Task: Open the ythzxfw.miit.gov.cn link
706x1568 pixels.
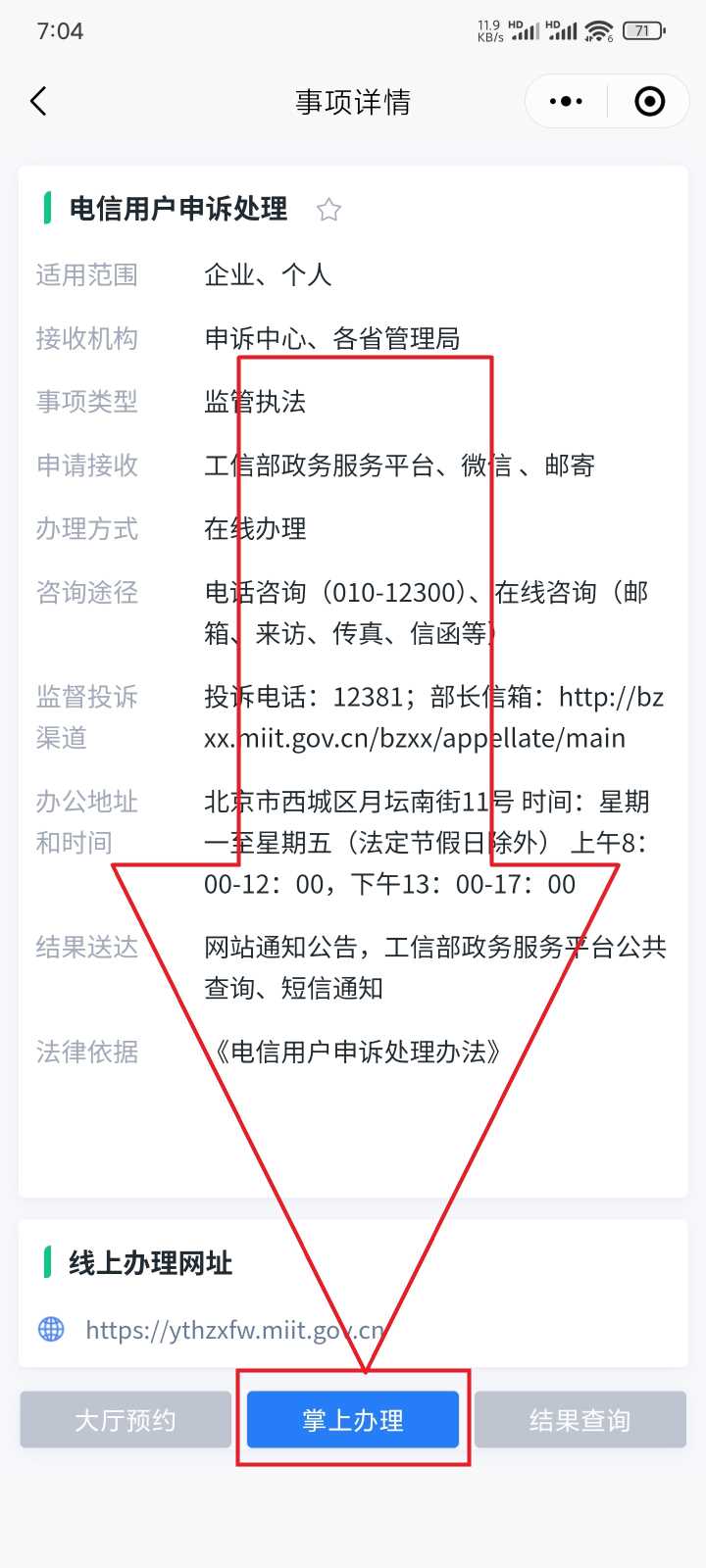Action: (234, 1330)
